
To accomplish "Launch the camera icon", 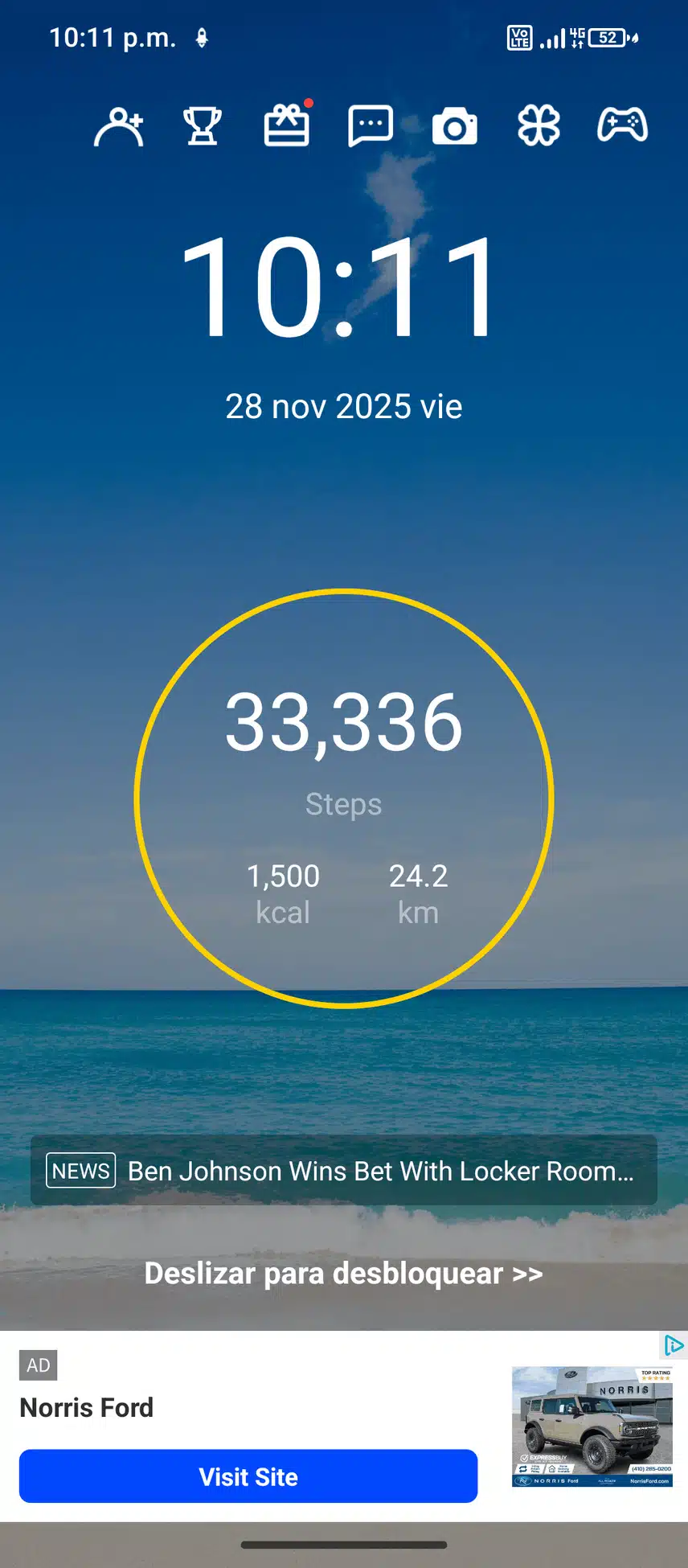I will tap(455, 127).
